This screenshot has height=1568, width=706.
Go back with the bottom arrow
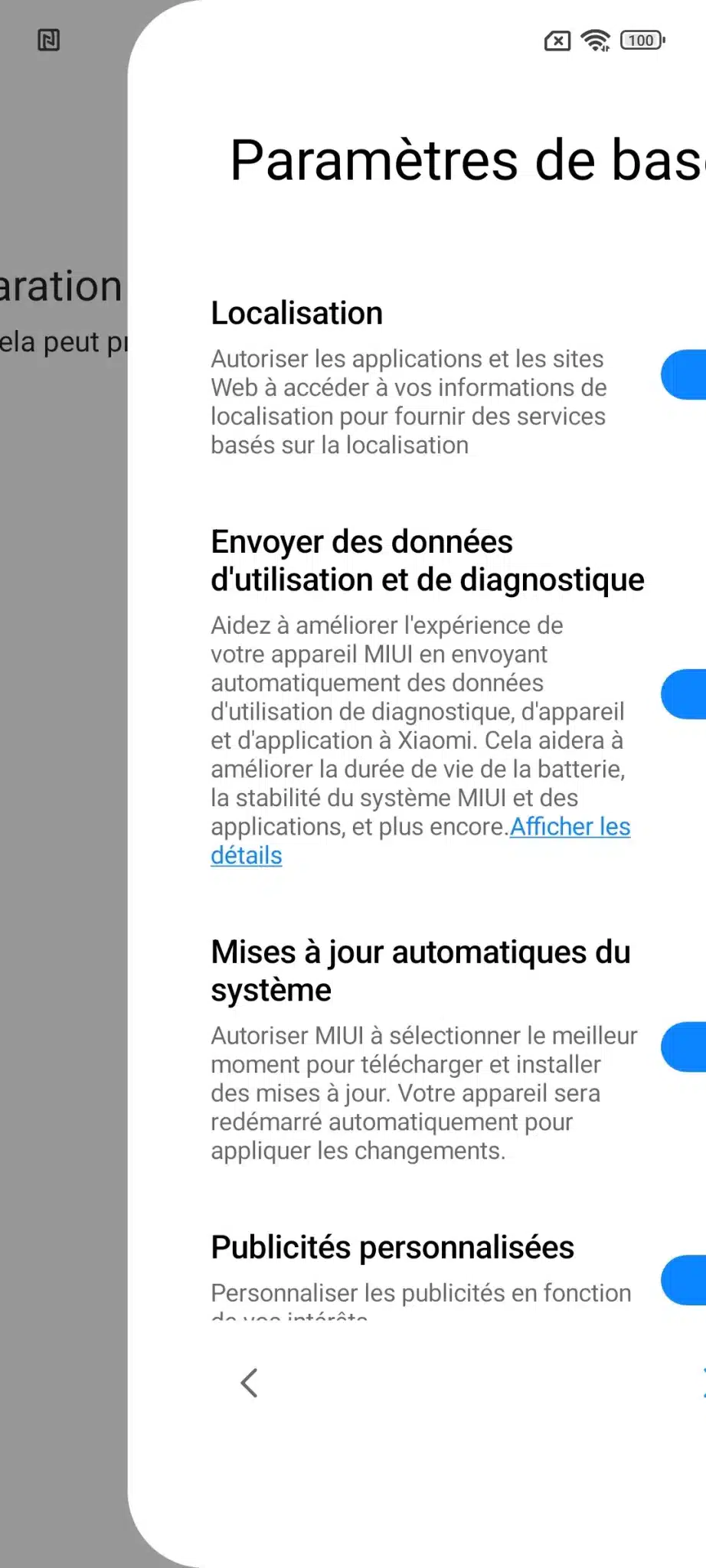click(x=249, y=1383)
